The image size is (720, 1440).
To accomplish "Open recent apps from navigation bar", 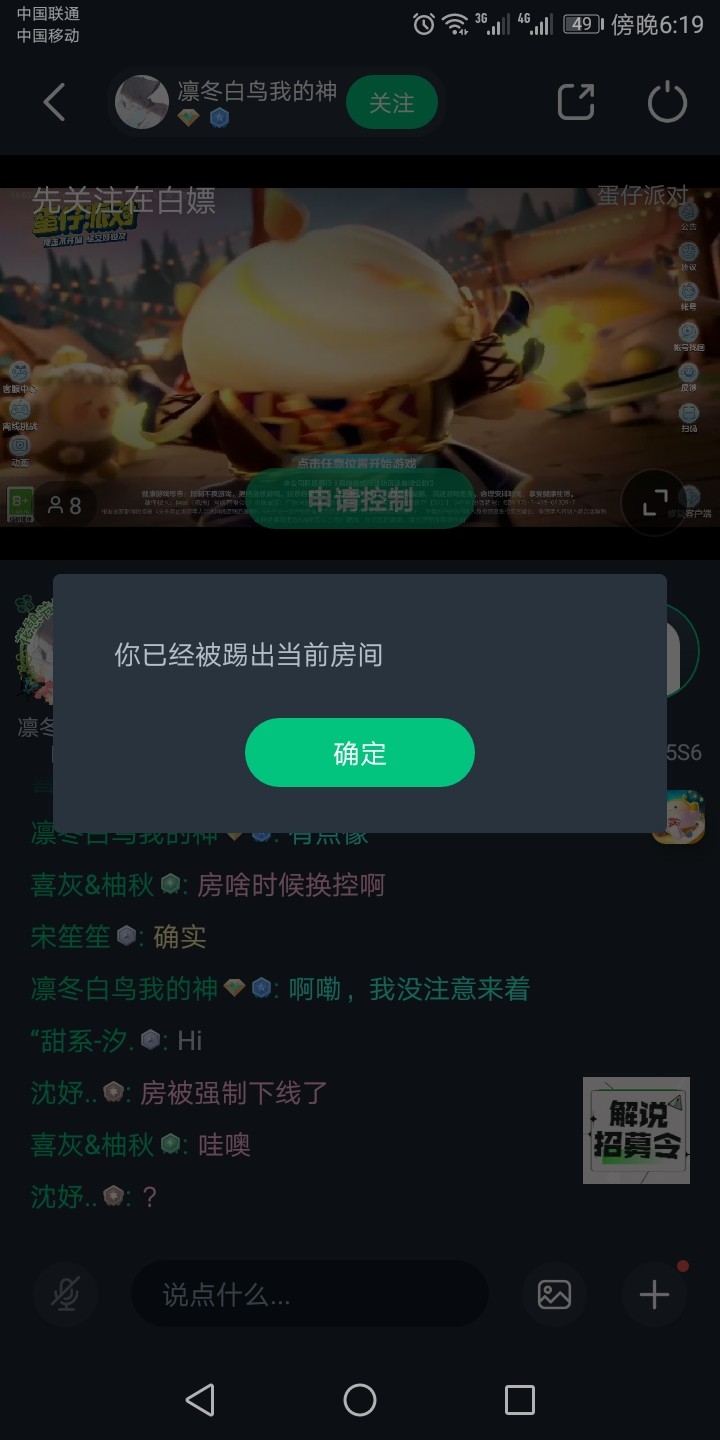I will [x=519, y=1400].
